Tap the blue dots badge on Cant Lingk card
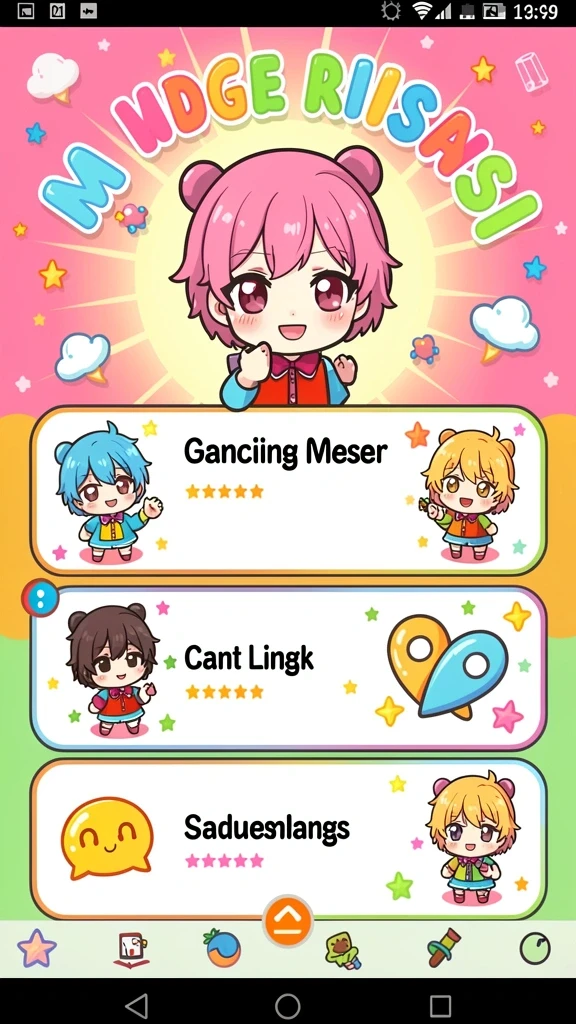This screenshot has width=576, height=1024. (x=40, y=598)
